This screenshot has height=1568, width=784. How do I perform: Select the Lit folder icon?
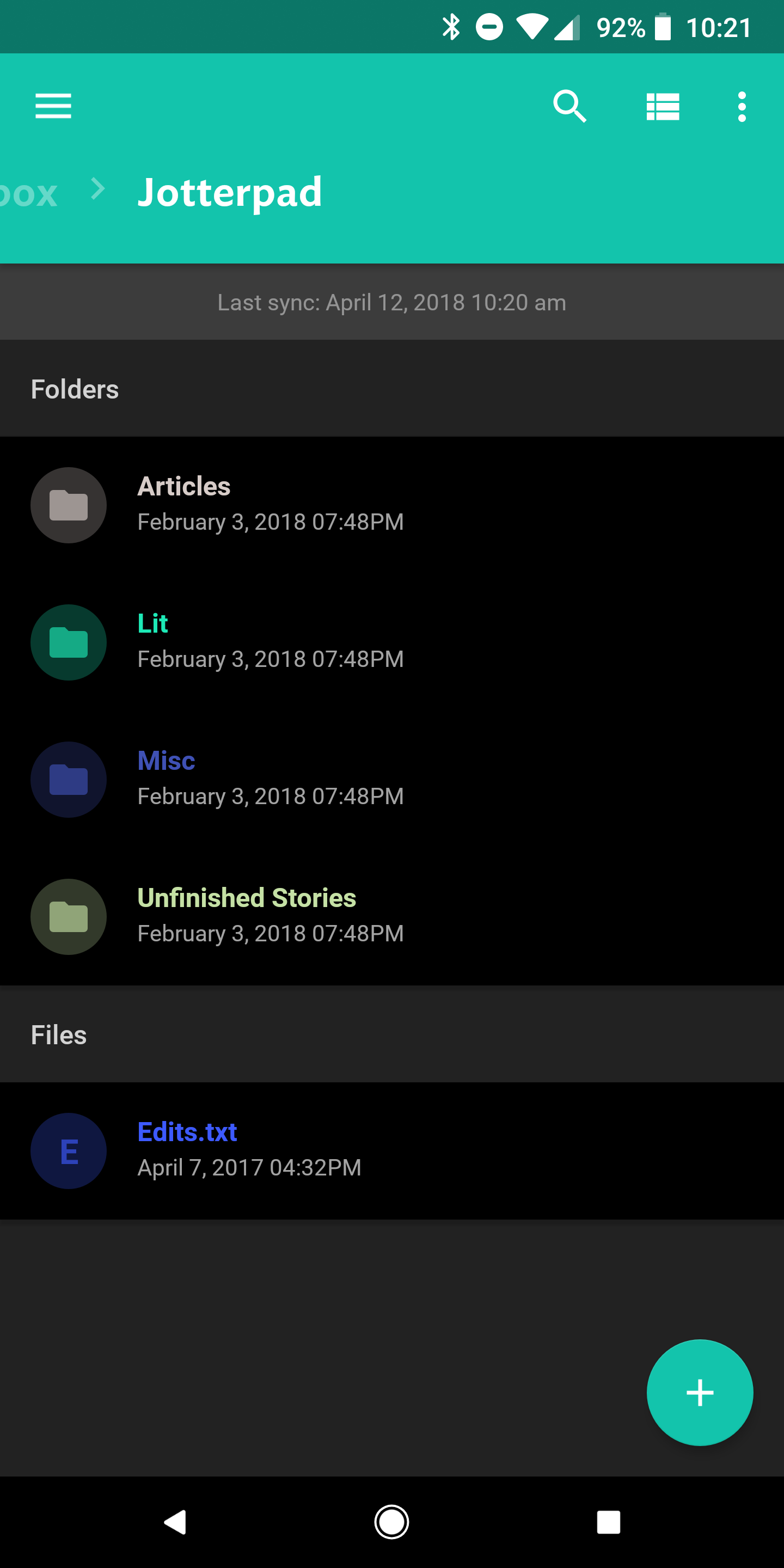[68, 642]
